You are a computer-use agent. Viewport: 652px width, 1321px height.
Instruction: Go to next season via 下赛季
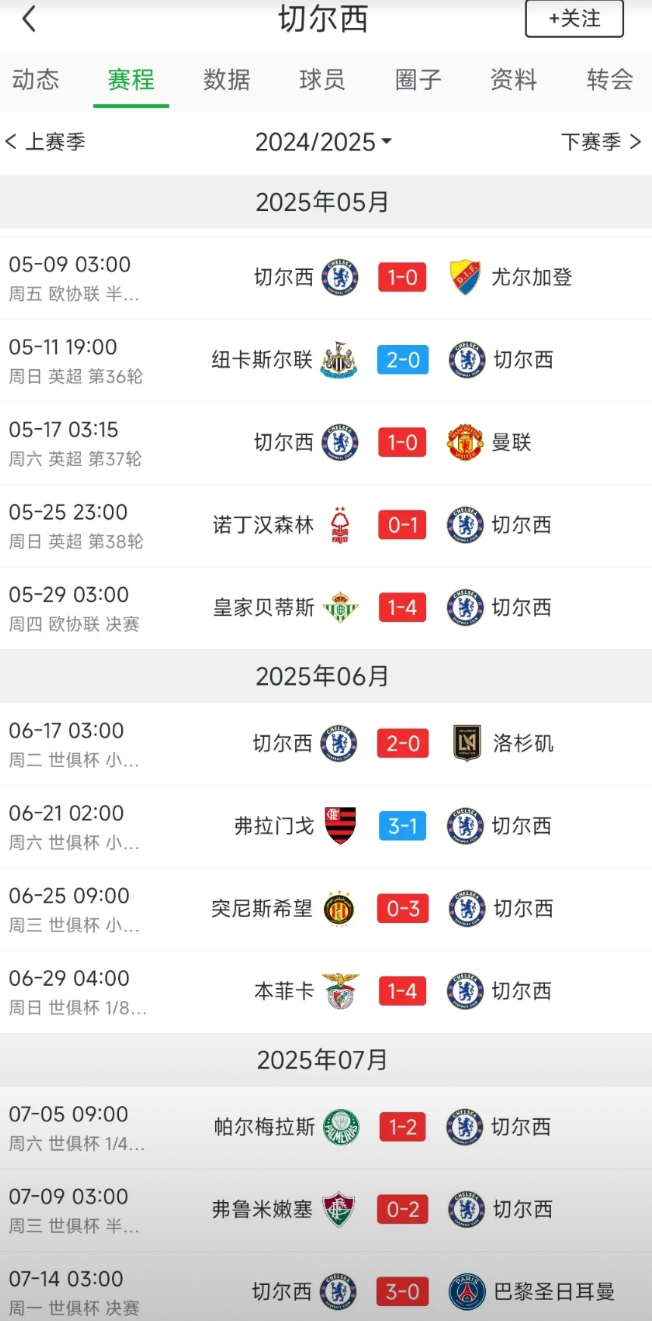point(600,142)
